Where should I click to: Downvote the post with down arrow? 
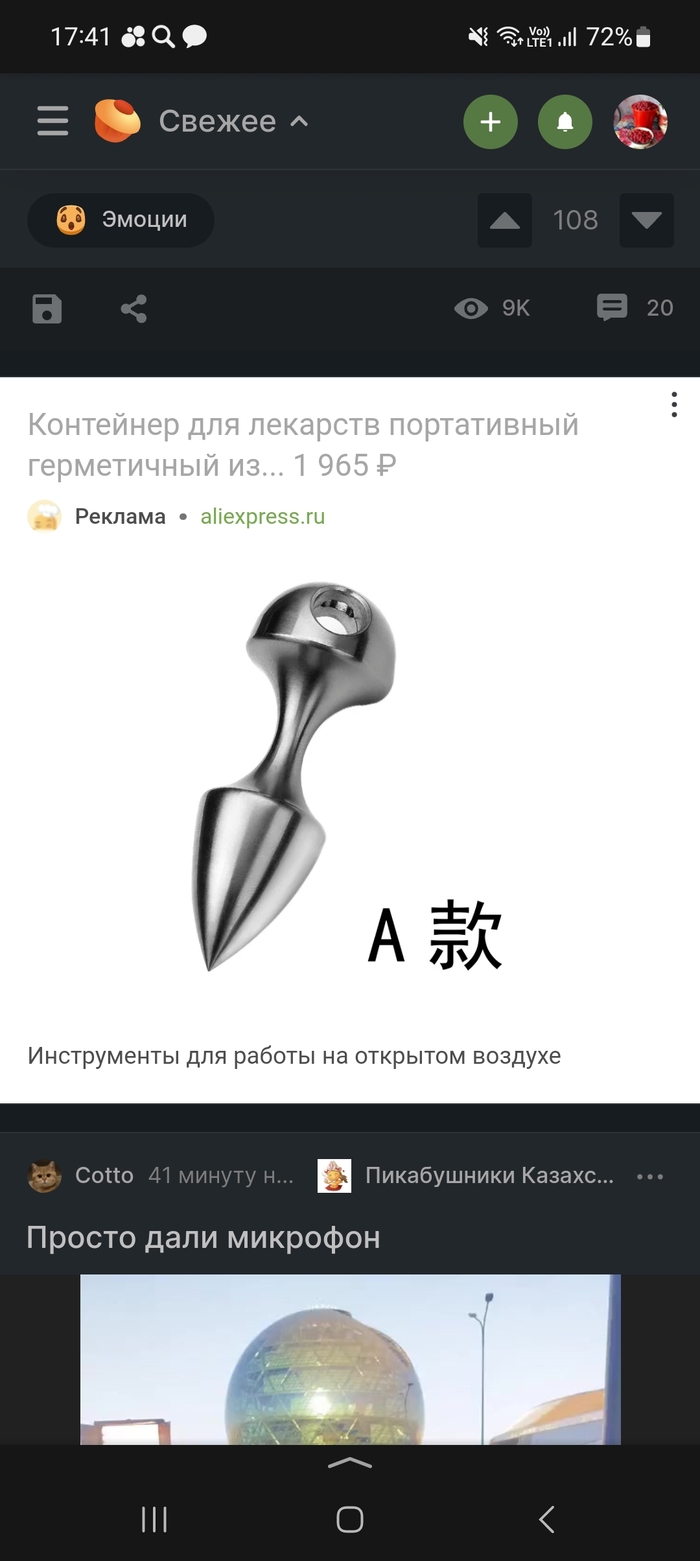[646, 220]
